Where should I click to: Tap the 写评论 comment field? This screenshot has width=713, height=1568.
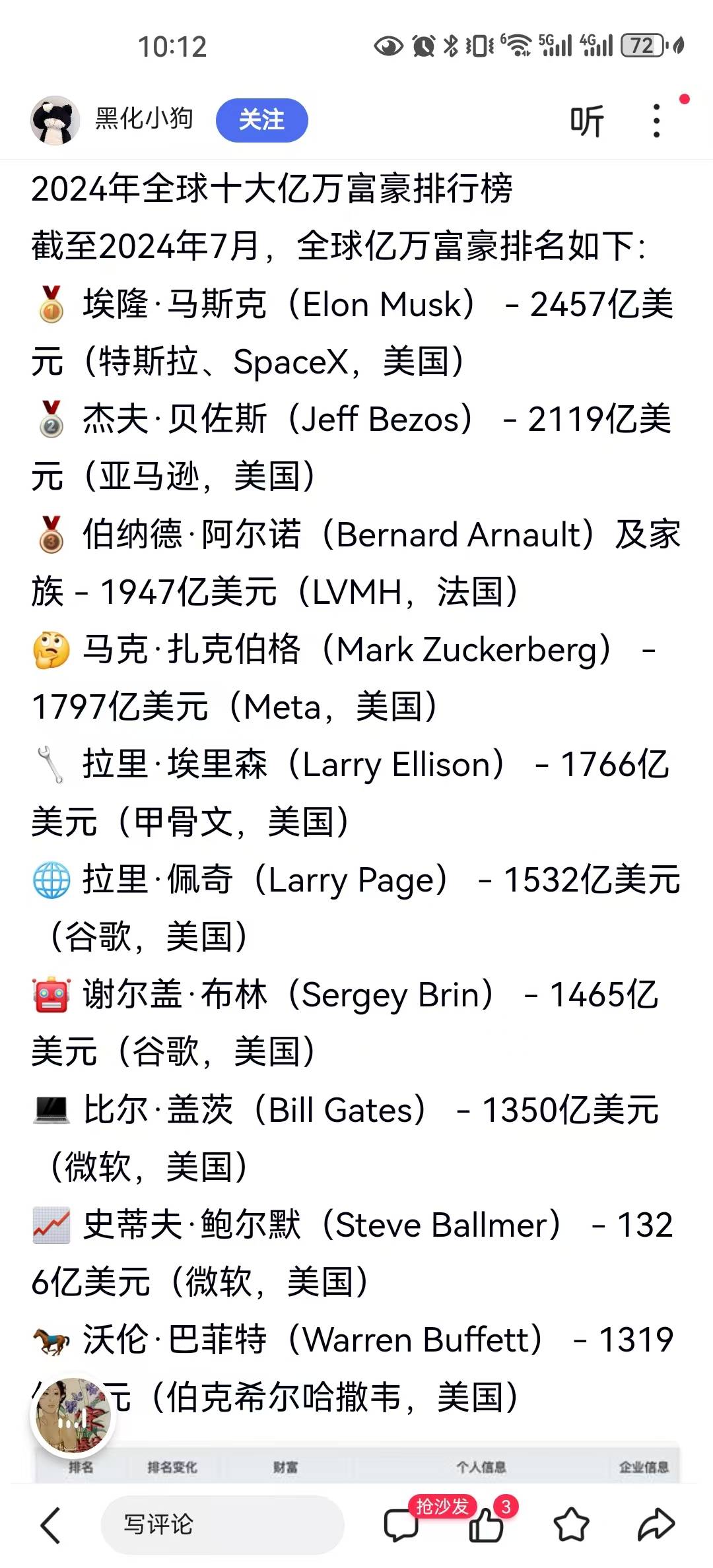[222, 1524]
